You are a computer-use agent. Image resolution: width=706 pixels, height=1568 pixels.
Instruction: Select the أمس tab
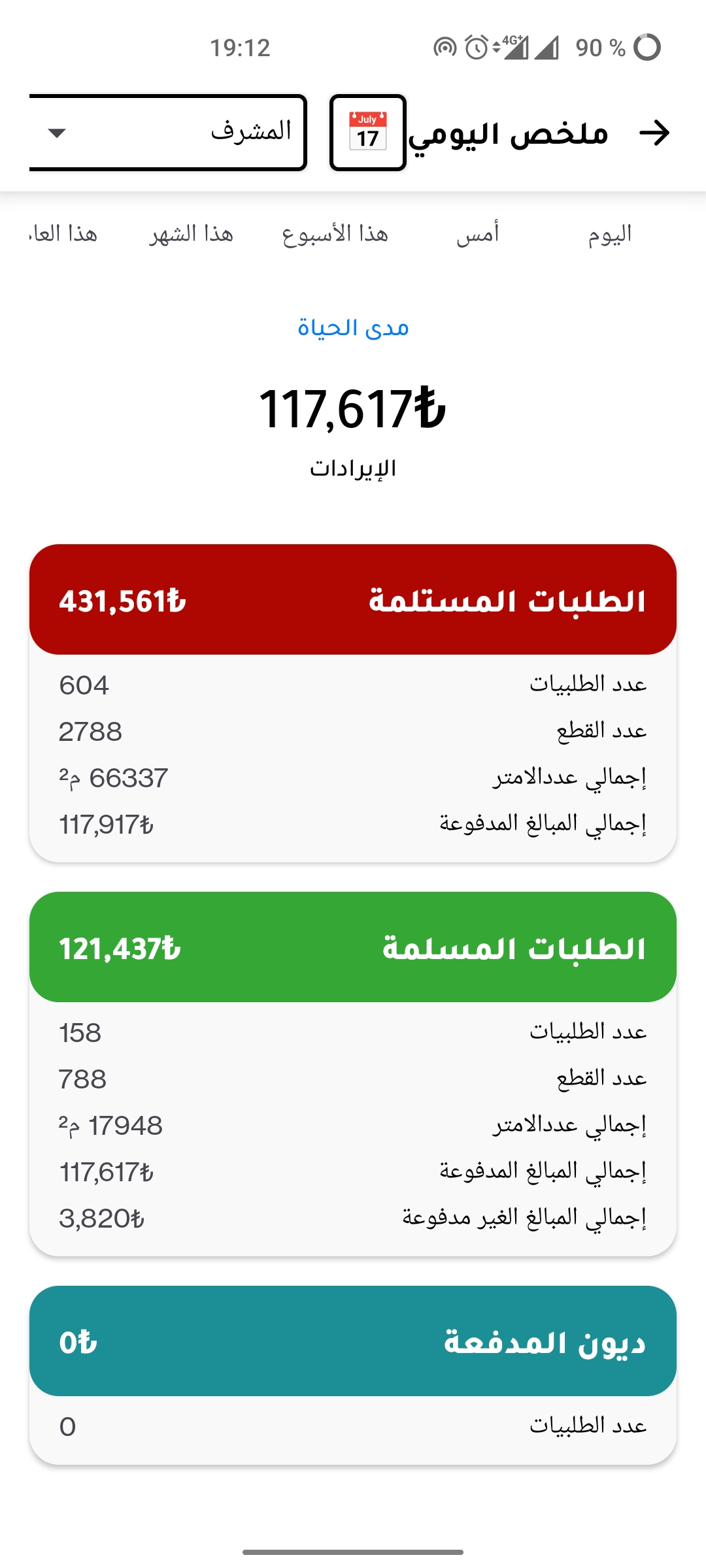pos(478,234)
